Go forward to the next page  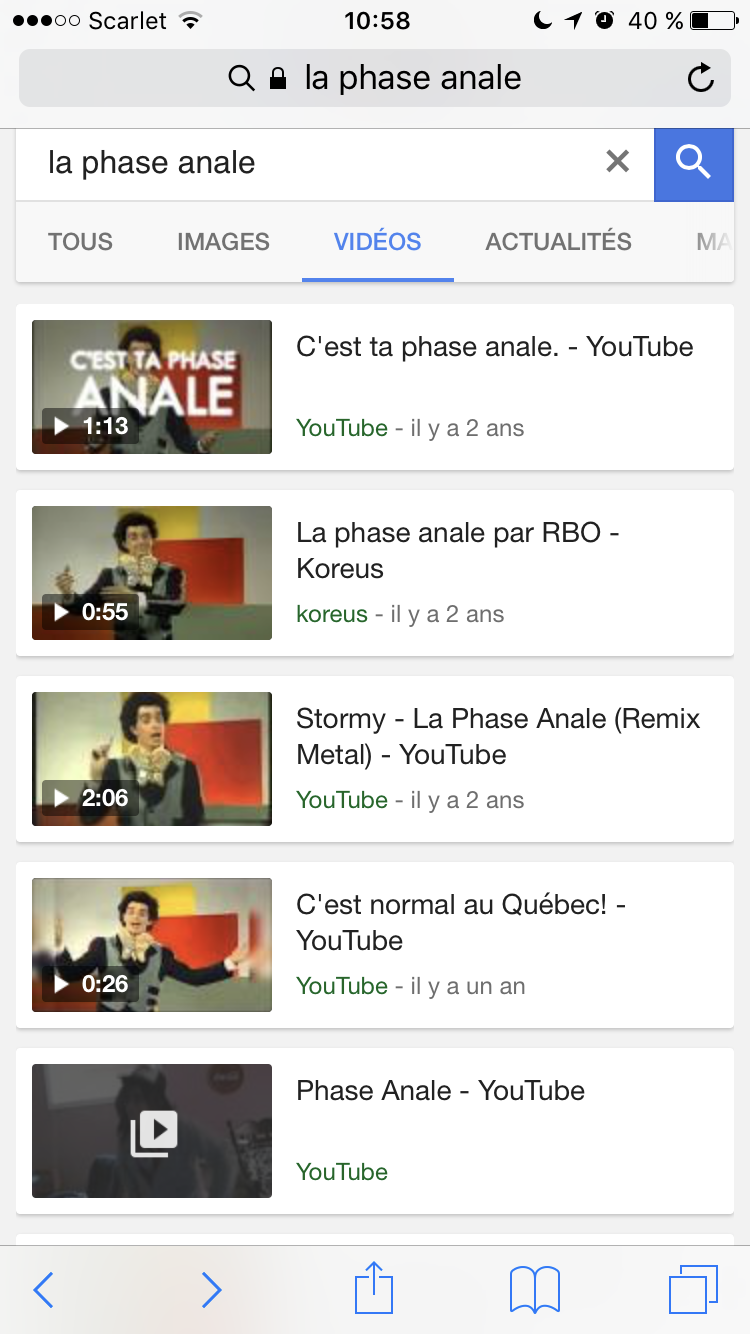[x=211, y=1290]
